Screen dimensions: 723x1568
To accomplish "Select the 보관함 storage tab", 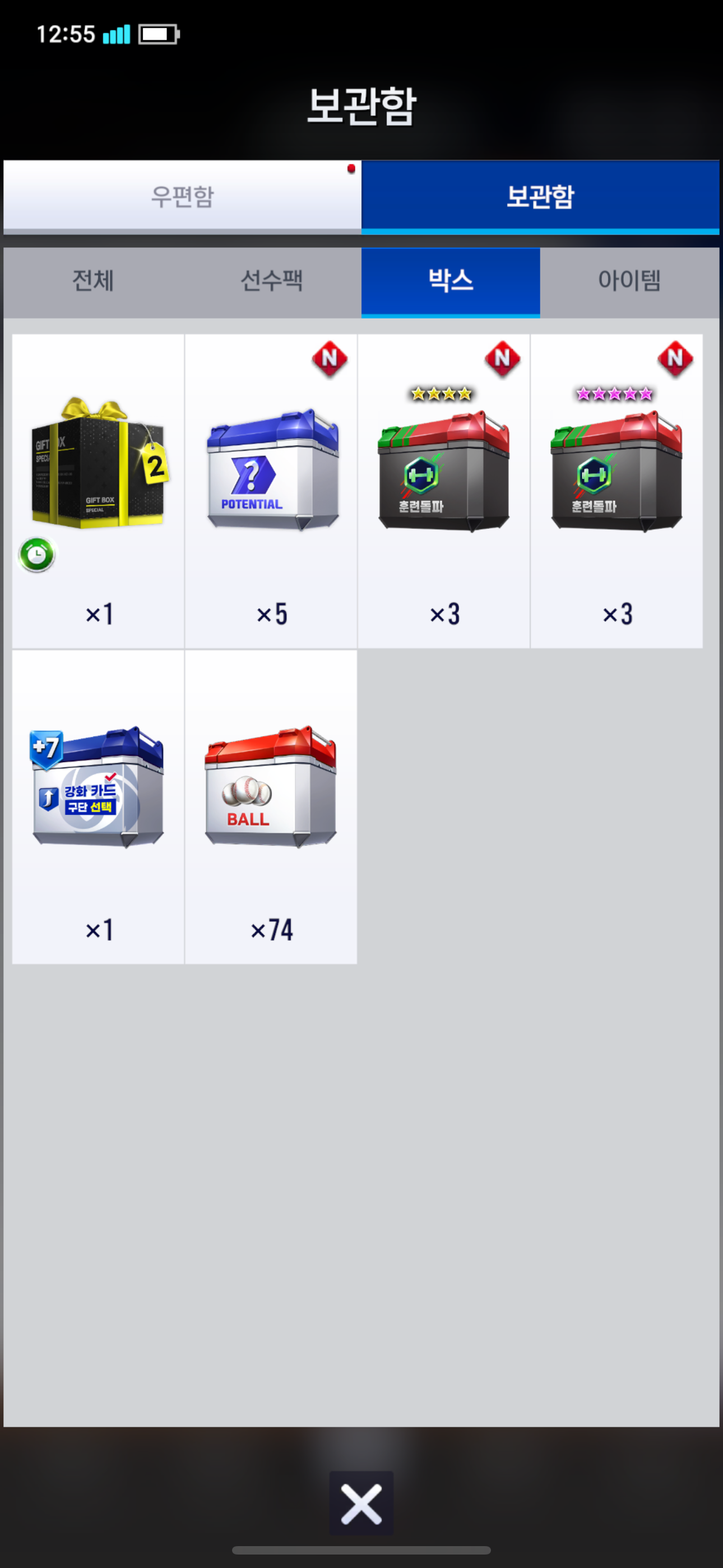I will point(540,196).
